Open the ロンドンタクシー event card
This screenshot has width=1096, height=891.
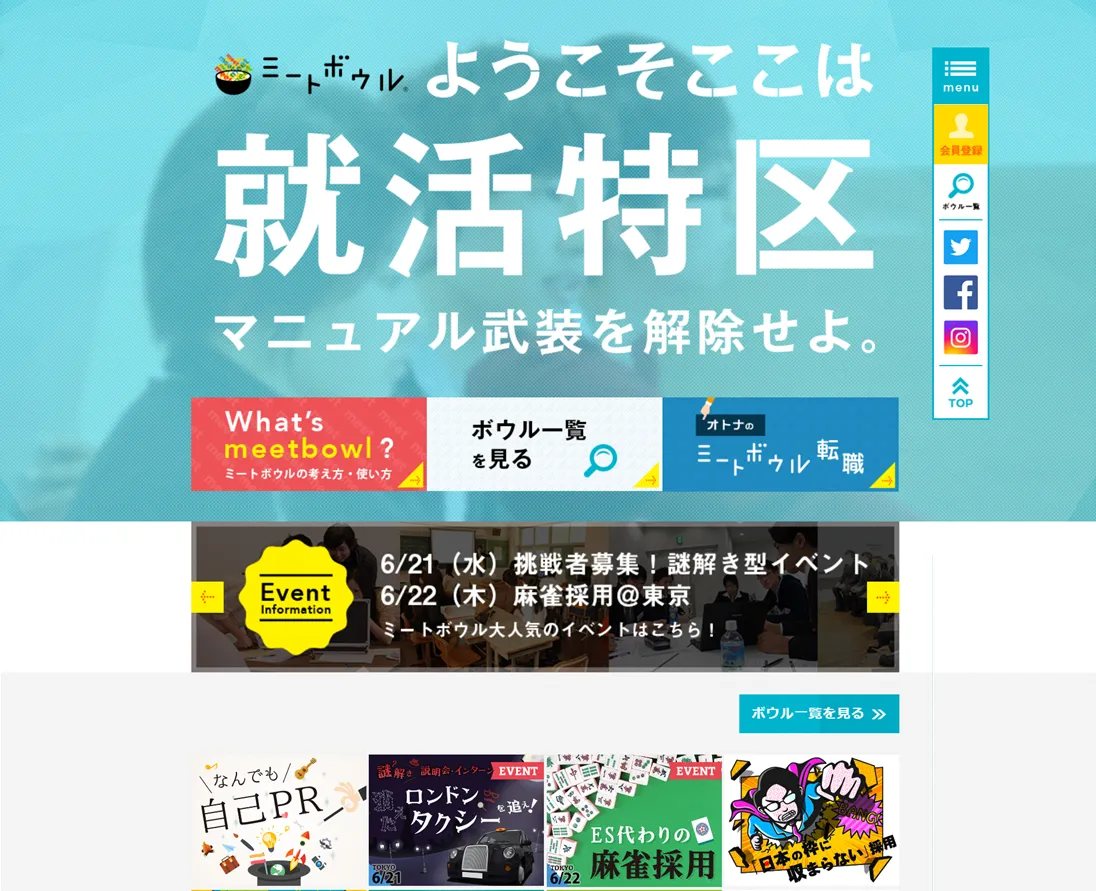pyautogui.click(x=456, y=821)
